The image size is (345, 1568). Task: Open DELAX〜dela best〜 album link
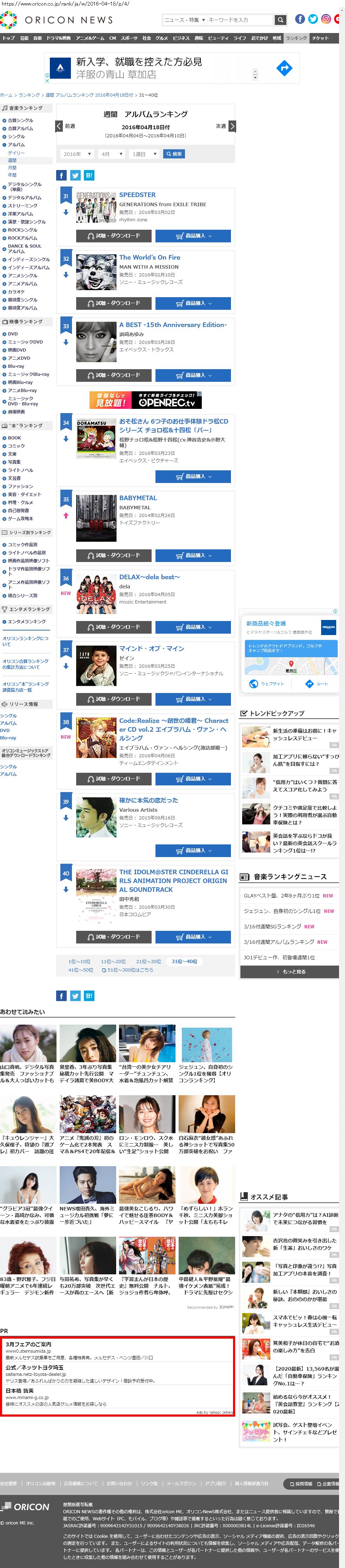pyautogui.click(x=150, y=577)
